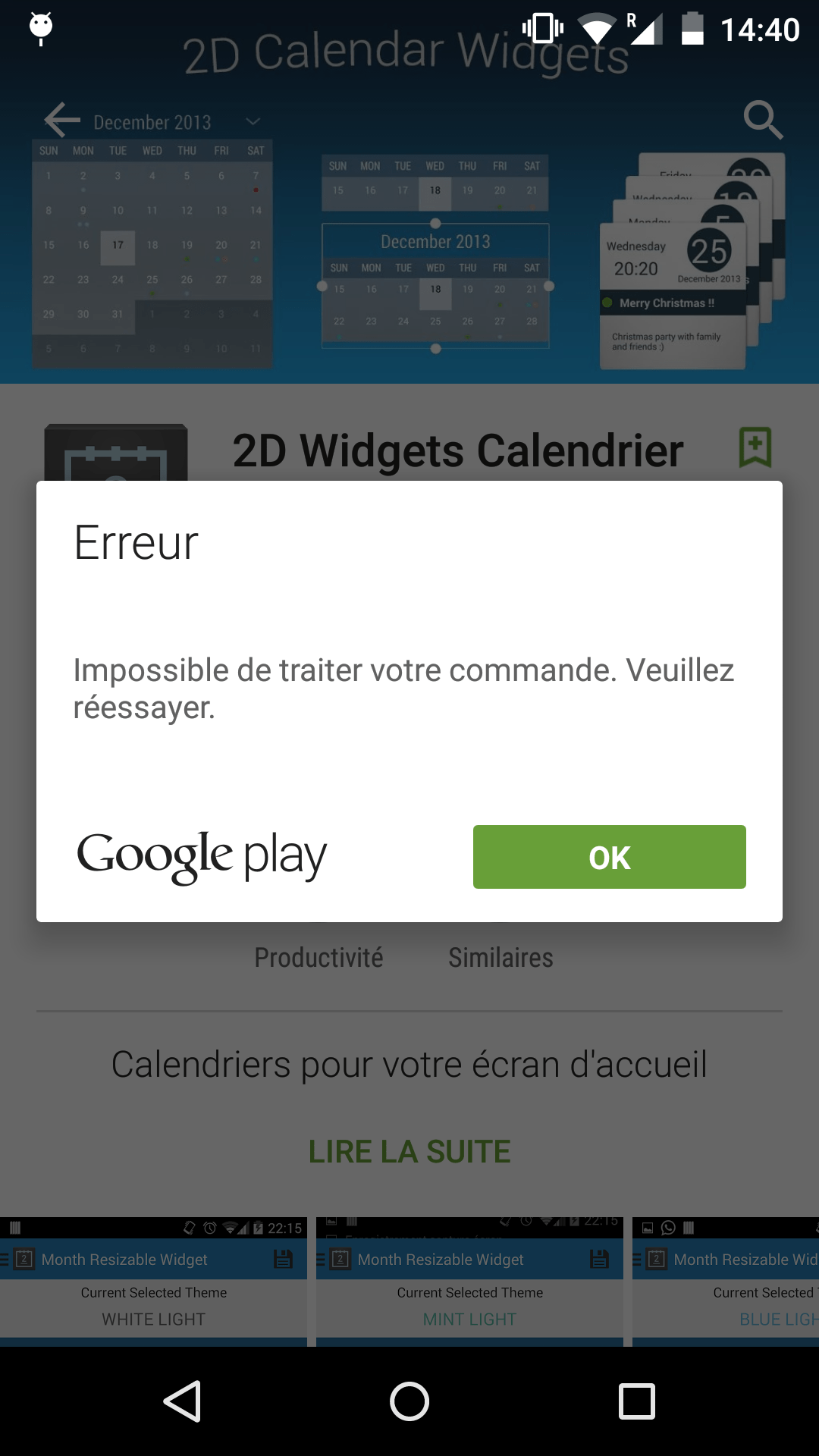Switch to the Productivité tab
Image resolution: width=819 pixels, height=1456 pixels.
(319, 958)
